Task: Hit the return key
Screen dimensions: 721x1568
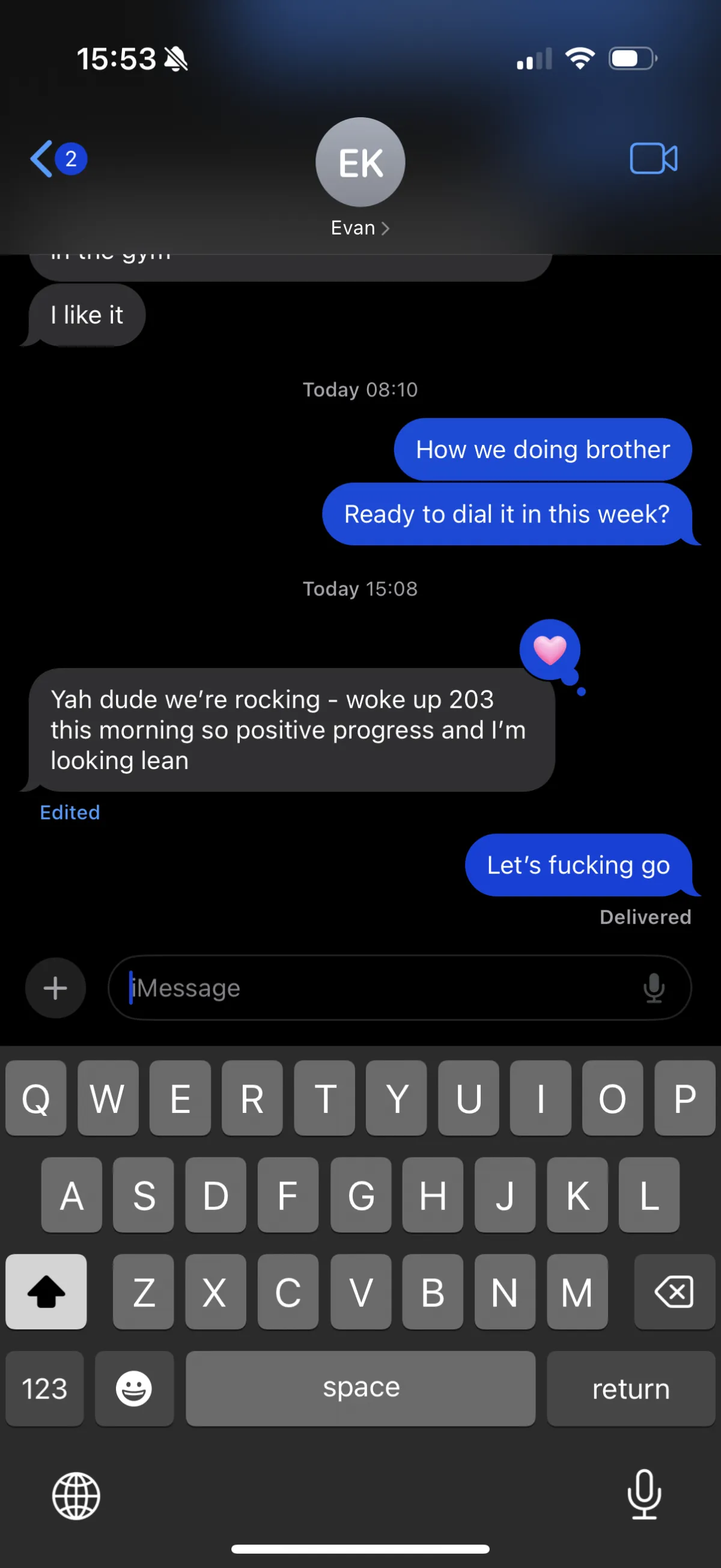Action: (630, 1388)
